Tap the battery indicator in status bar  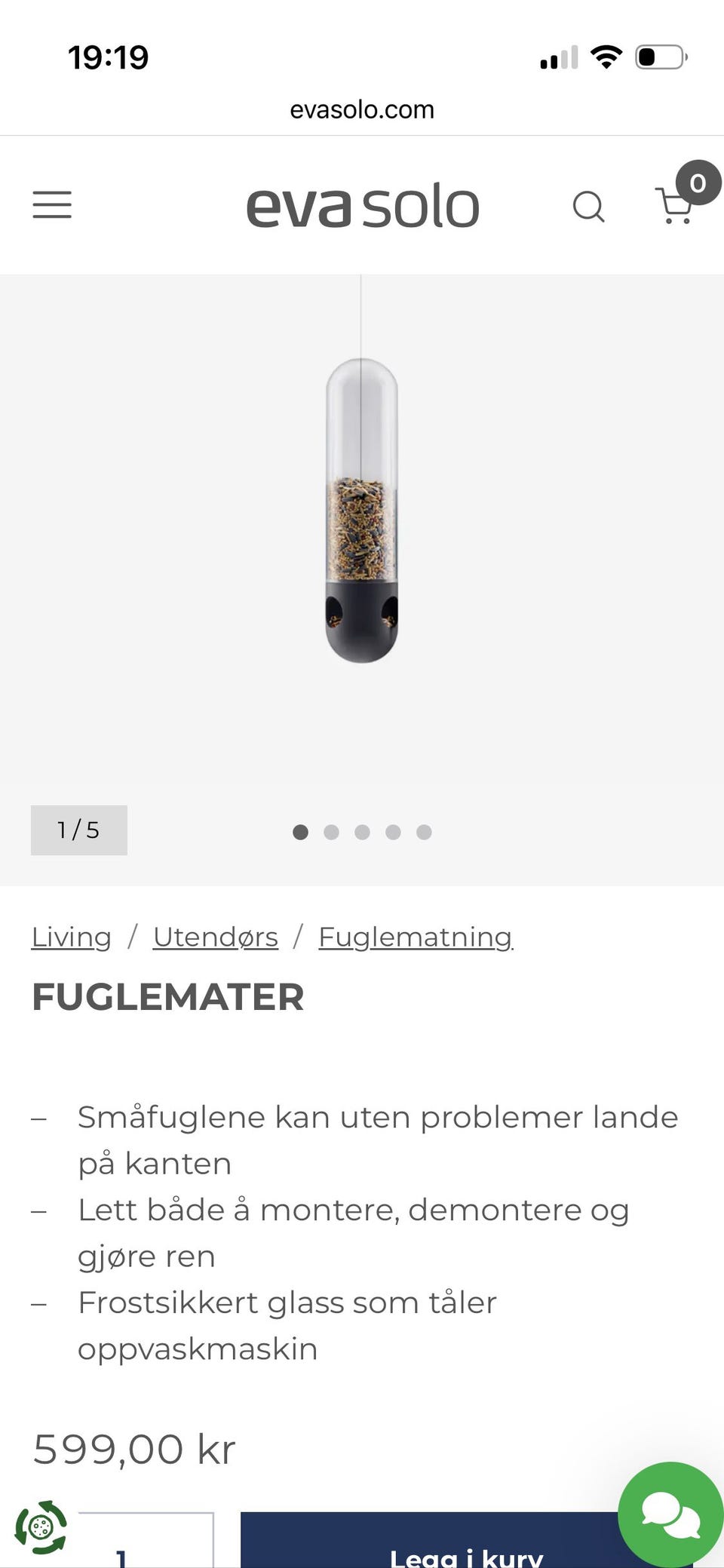pos(658,55)
